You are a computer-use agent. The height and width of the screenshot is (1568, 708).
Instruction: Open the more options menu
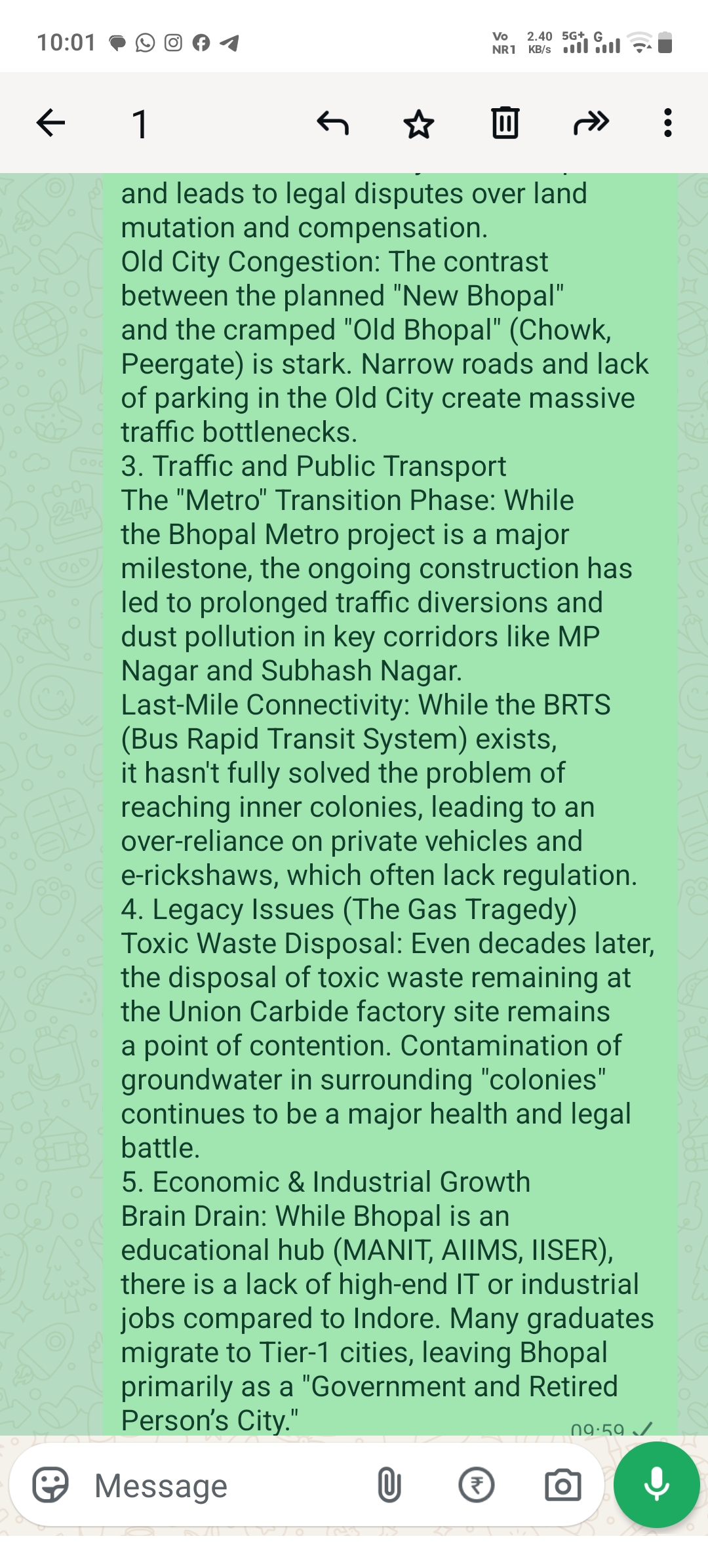(x=667, y=123)
